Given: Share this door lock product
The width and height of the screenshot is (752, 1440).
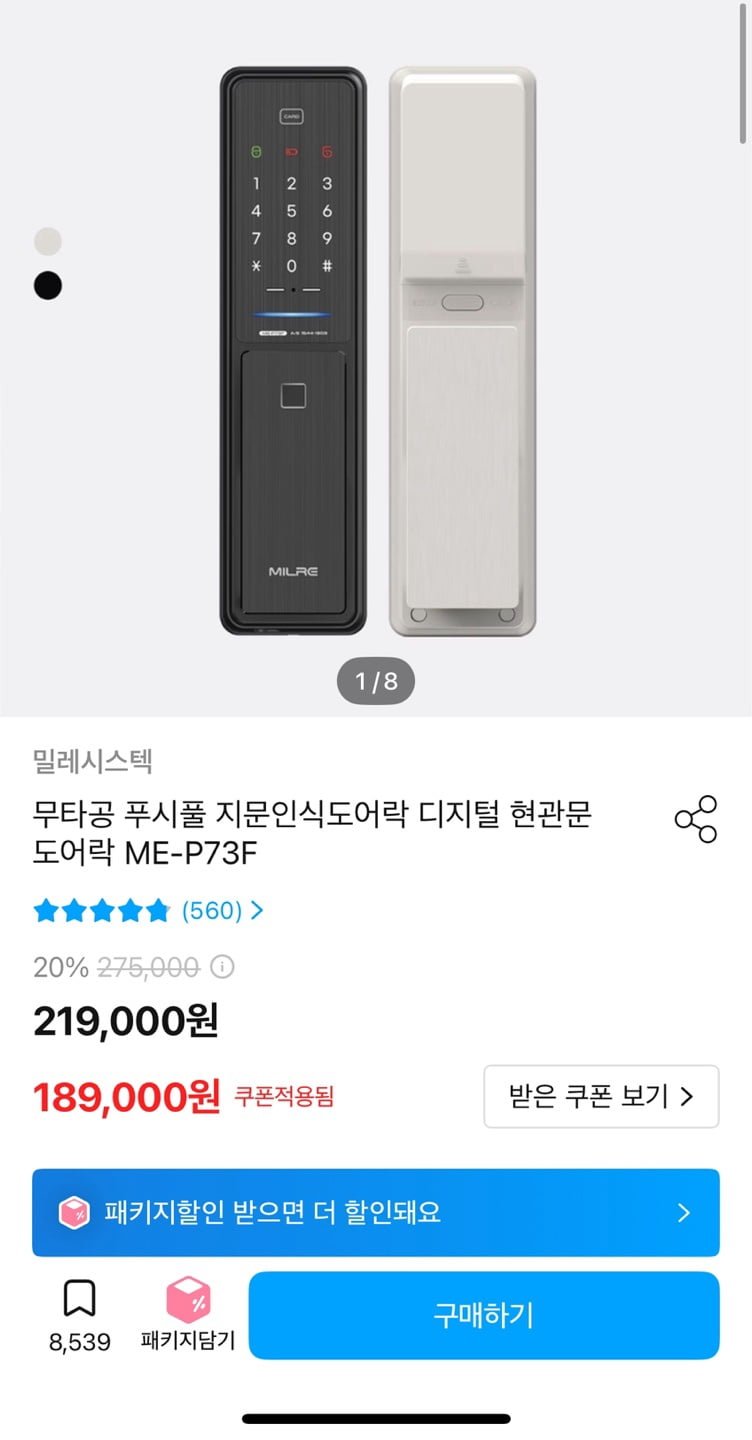Looking at the screenshot, I should tap(696, 819).
